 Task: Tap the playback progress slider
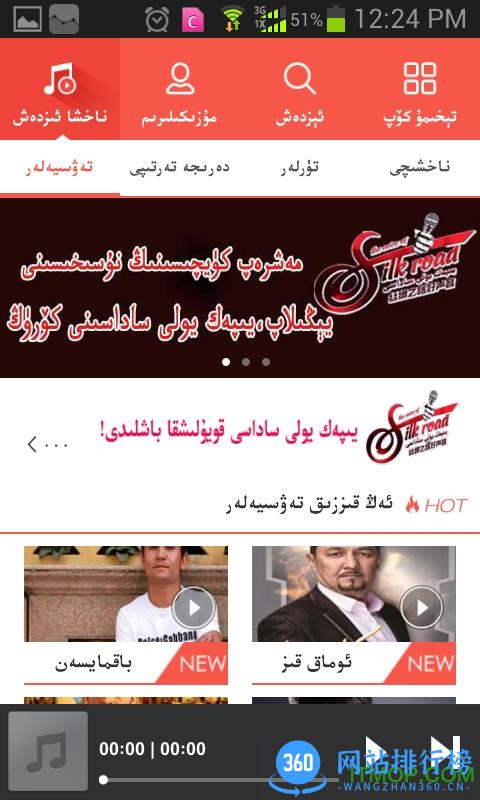click(219, 780)
